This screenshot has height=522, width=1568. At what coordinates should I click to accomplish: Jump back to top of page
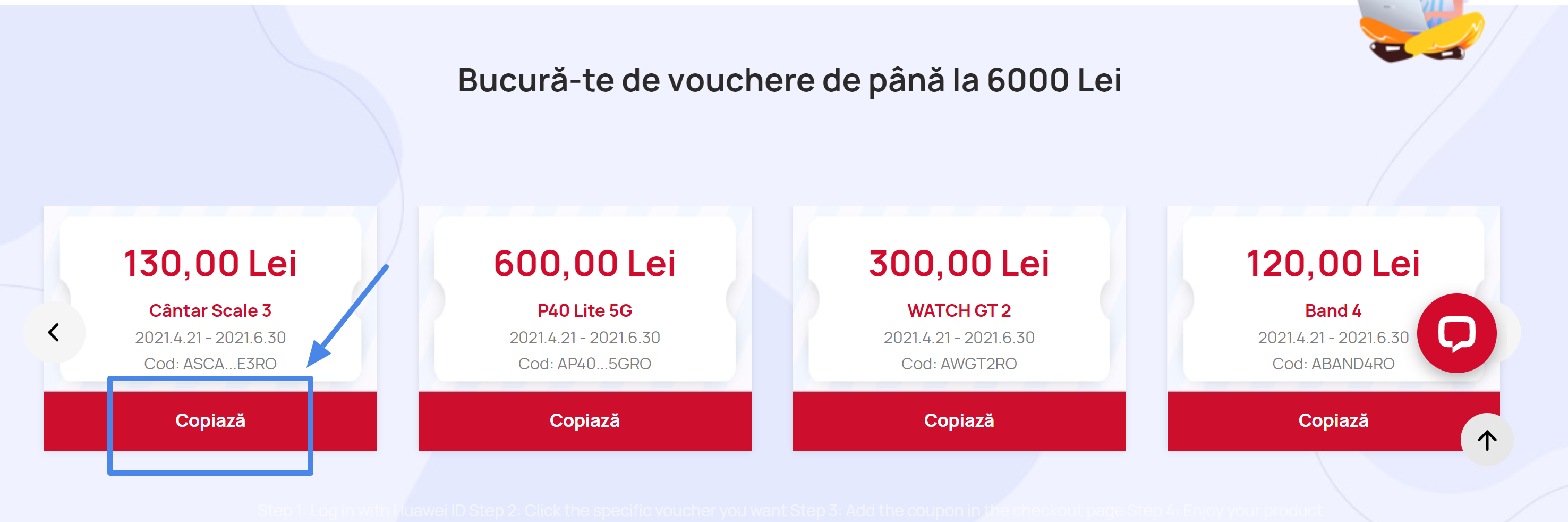click(1486, 440)
